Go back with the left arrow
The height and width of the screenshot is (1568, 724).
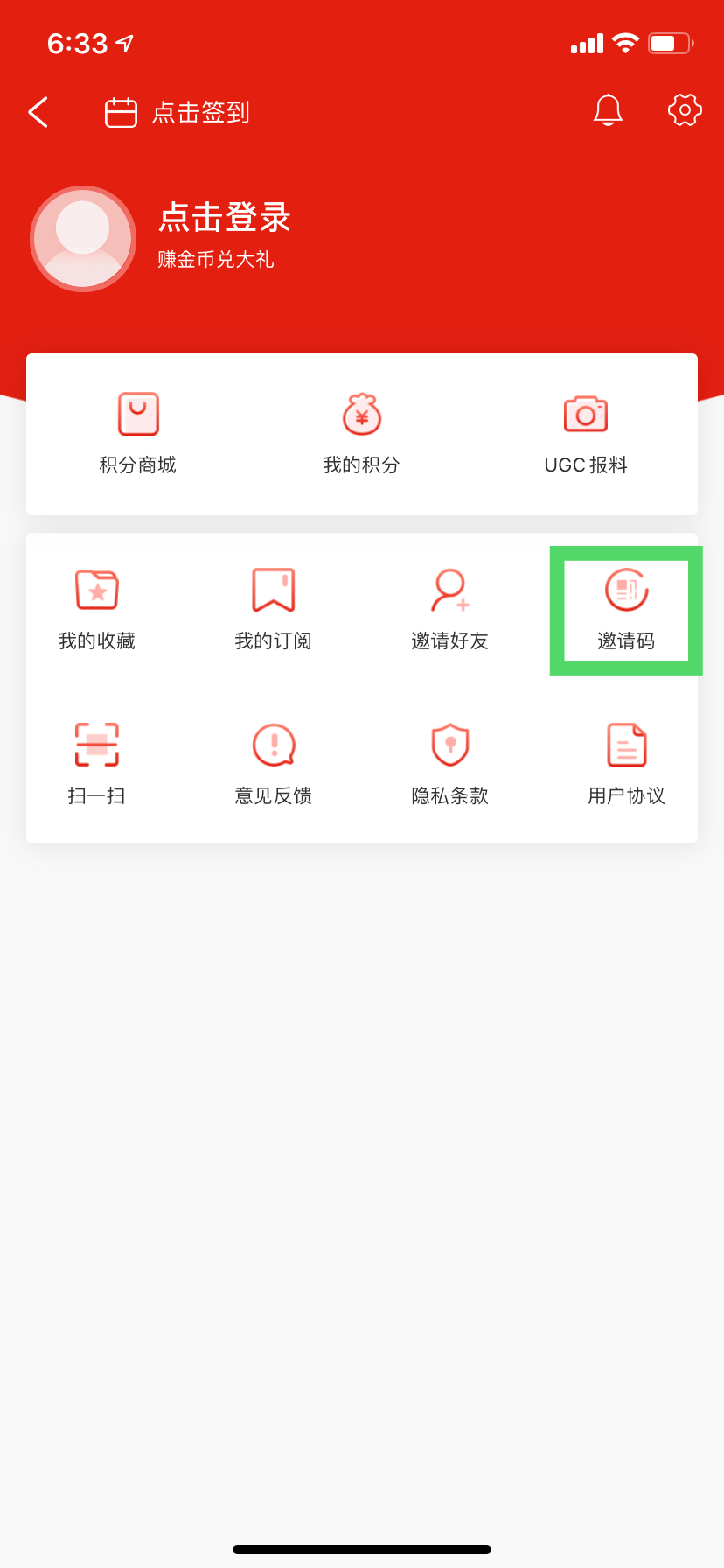[37, 112]
